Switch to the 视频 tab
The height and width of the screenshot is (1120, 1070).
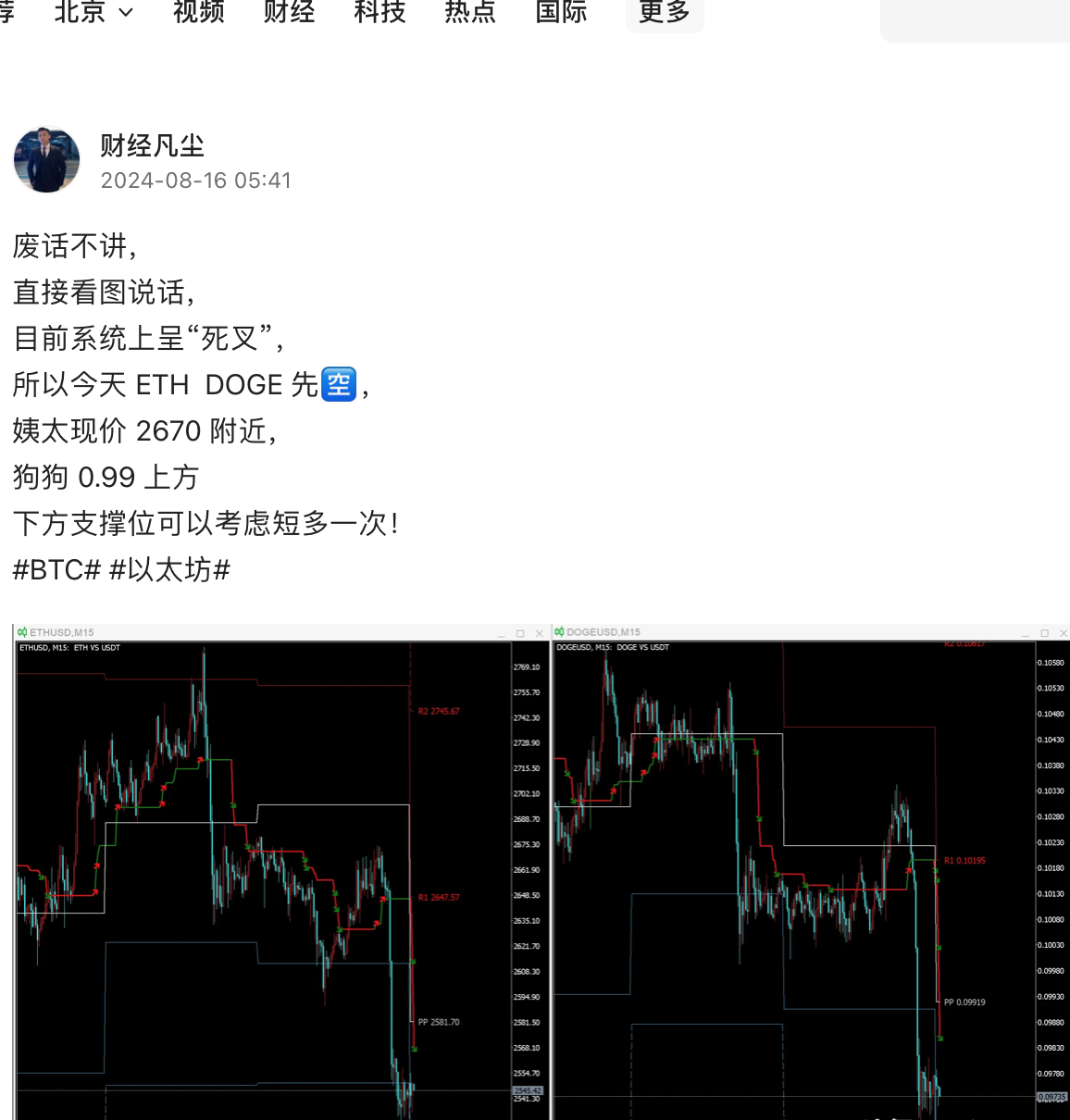click(198, 12)
